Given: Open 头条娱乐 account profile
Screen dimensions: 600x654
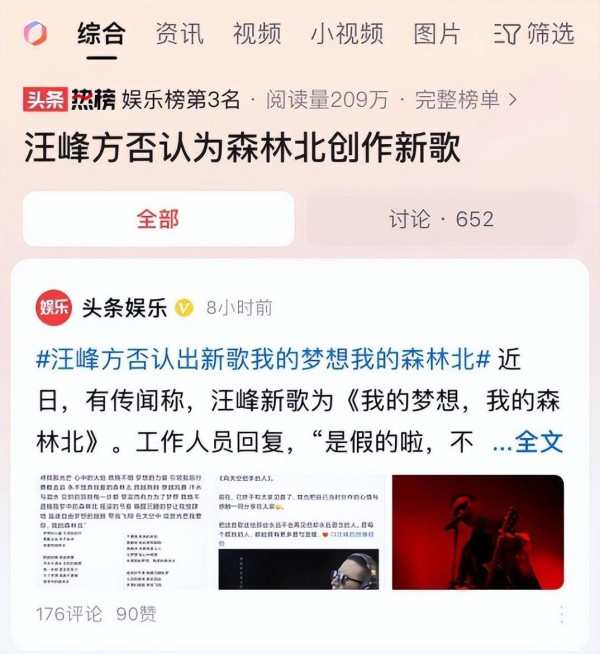Looking at the screenshot, I should tap(123, 307).
